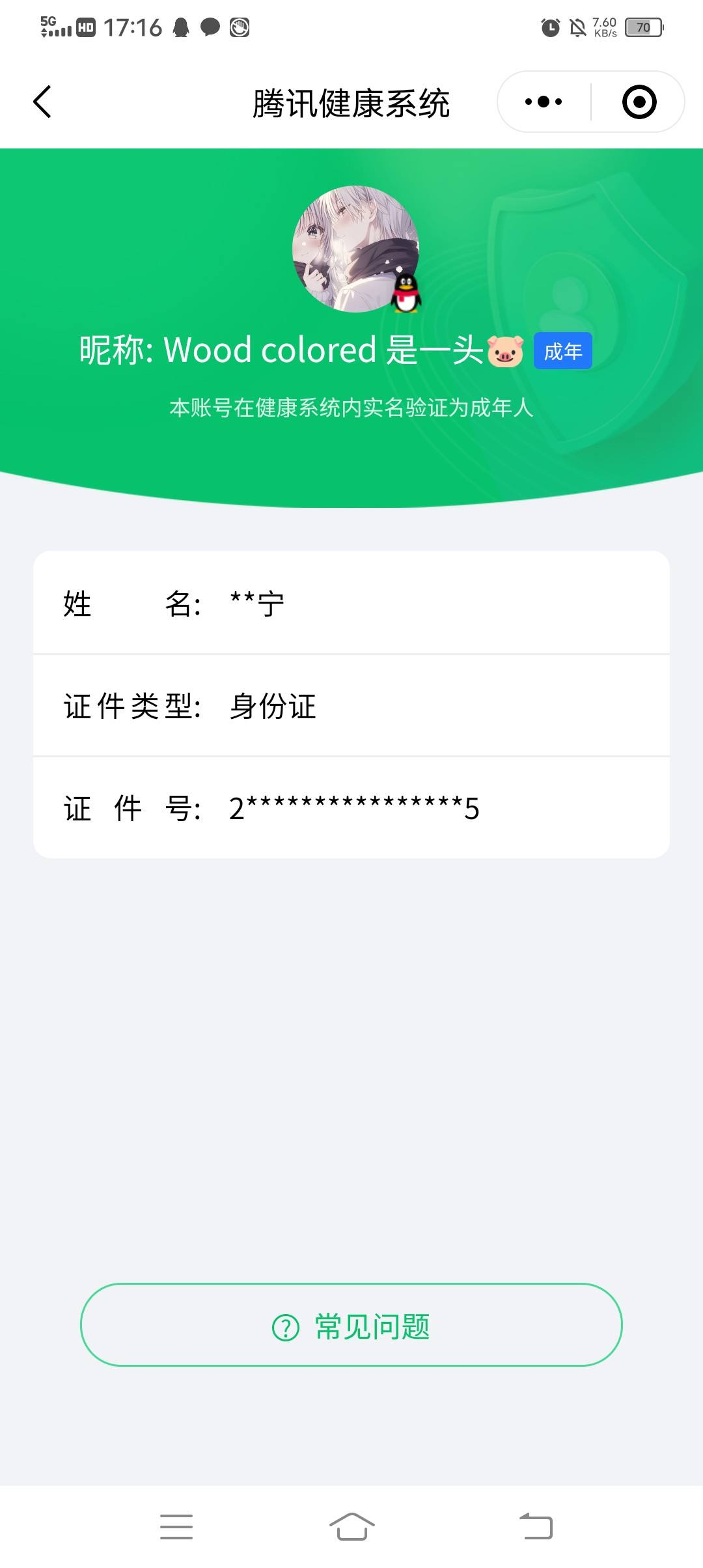Viewport: 703px width, 1568px height.
Task: Tap the circular mini program exit button
Action: (x=640, y=102)
